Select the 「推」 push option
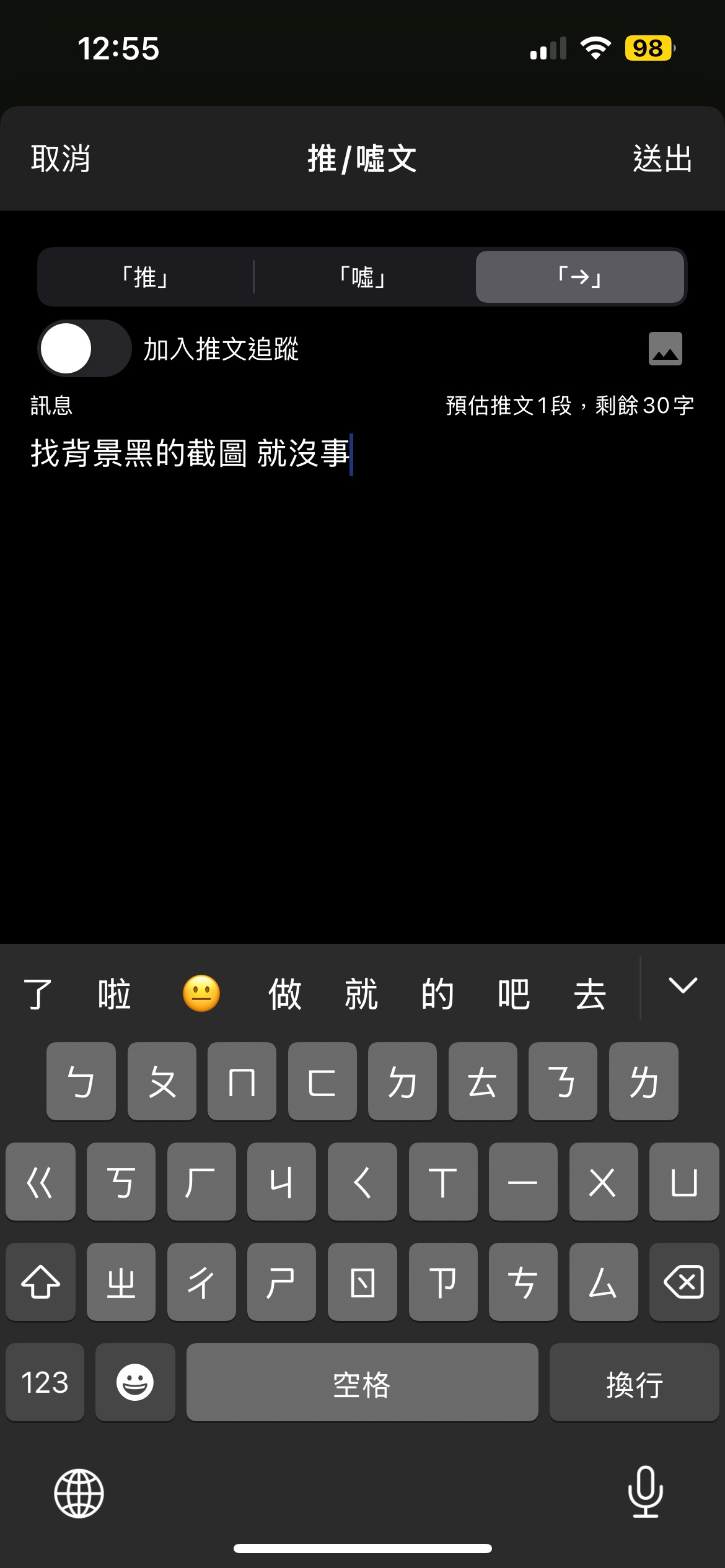 145,277
